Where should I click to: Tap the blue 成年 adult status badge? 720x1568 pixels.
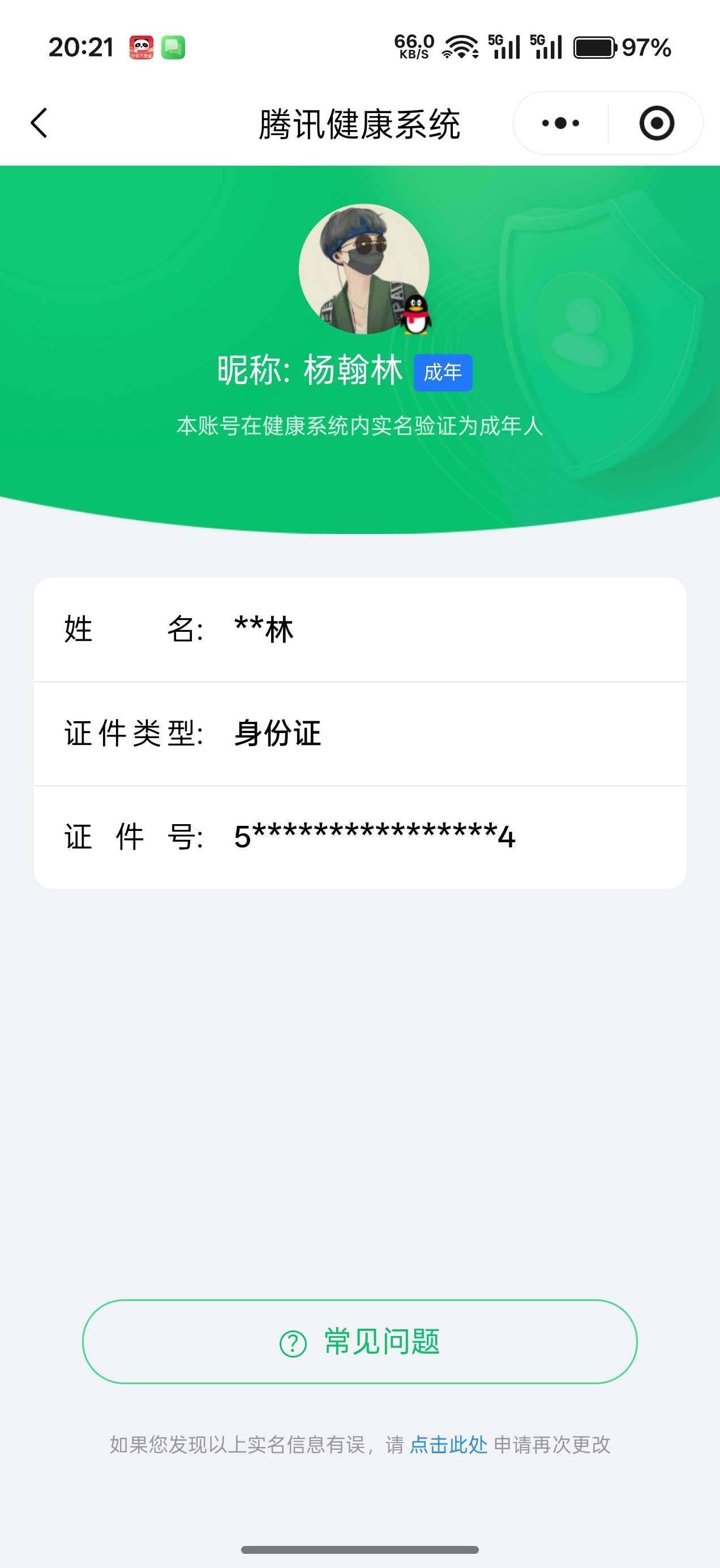[x=443, y=373]
